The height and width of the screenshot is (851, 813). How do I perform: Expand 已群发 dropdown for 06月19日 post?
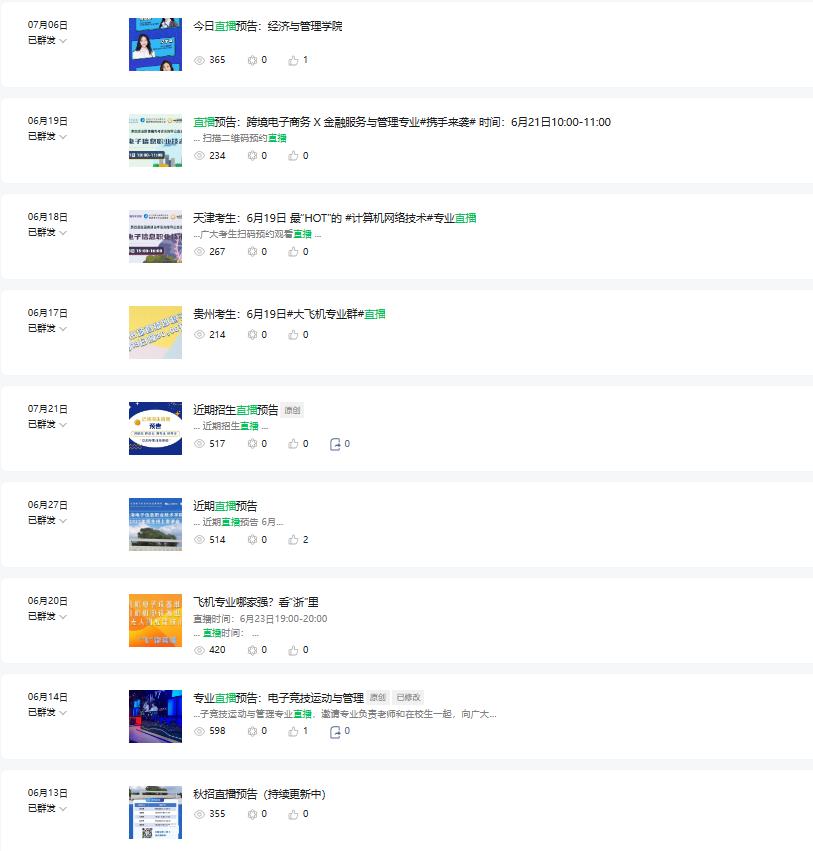(x=47, y=136)
